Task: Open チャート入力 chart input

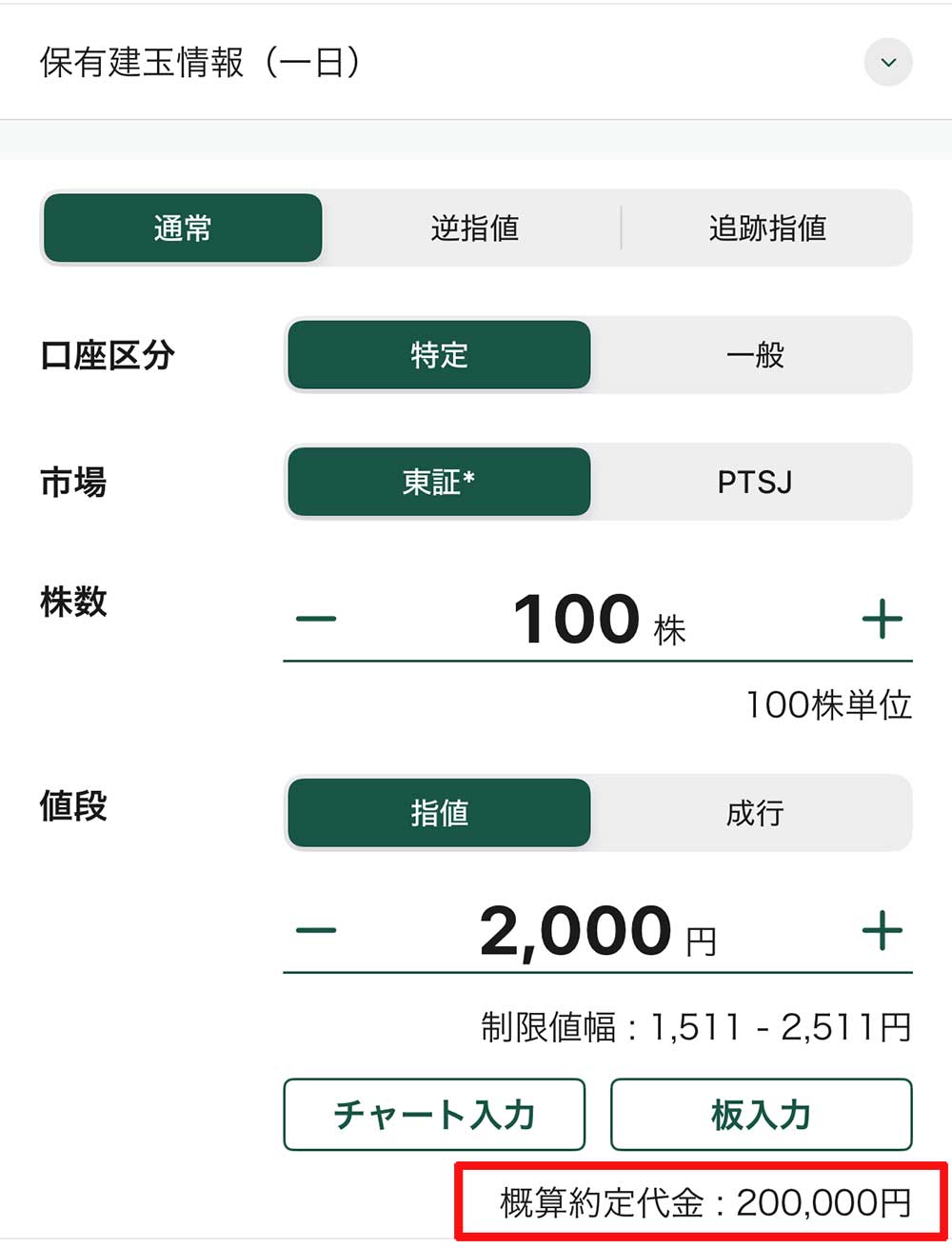Action: 434,1114
